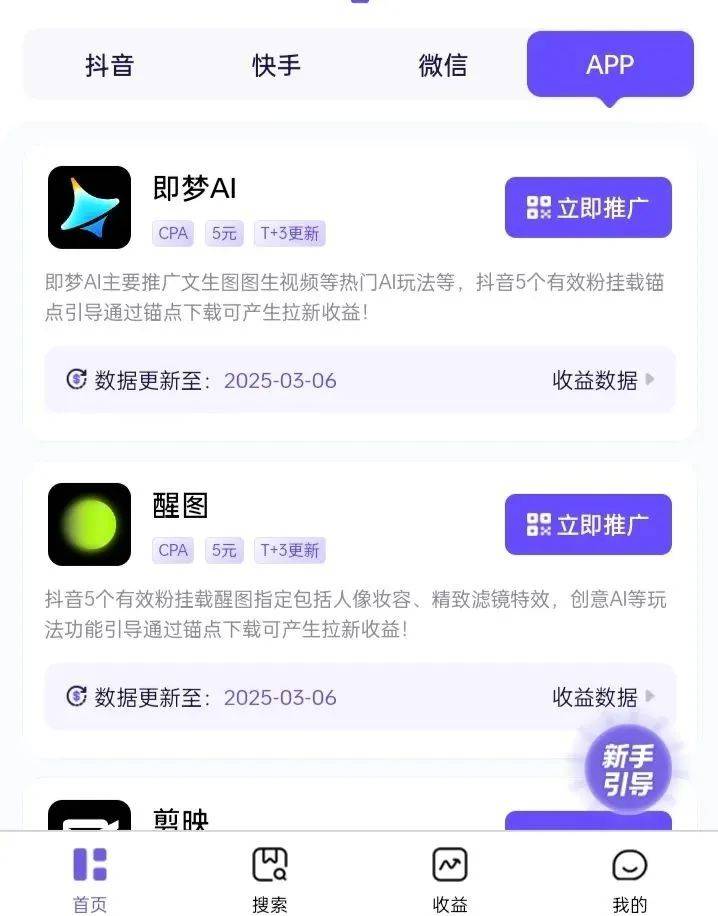Open the 搜索 tab in bottom bar
This screenshot has height=916, width=718.
[270, 878]
